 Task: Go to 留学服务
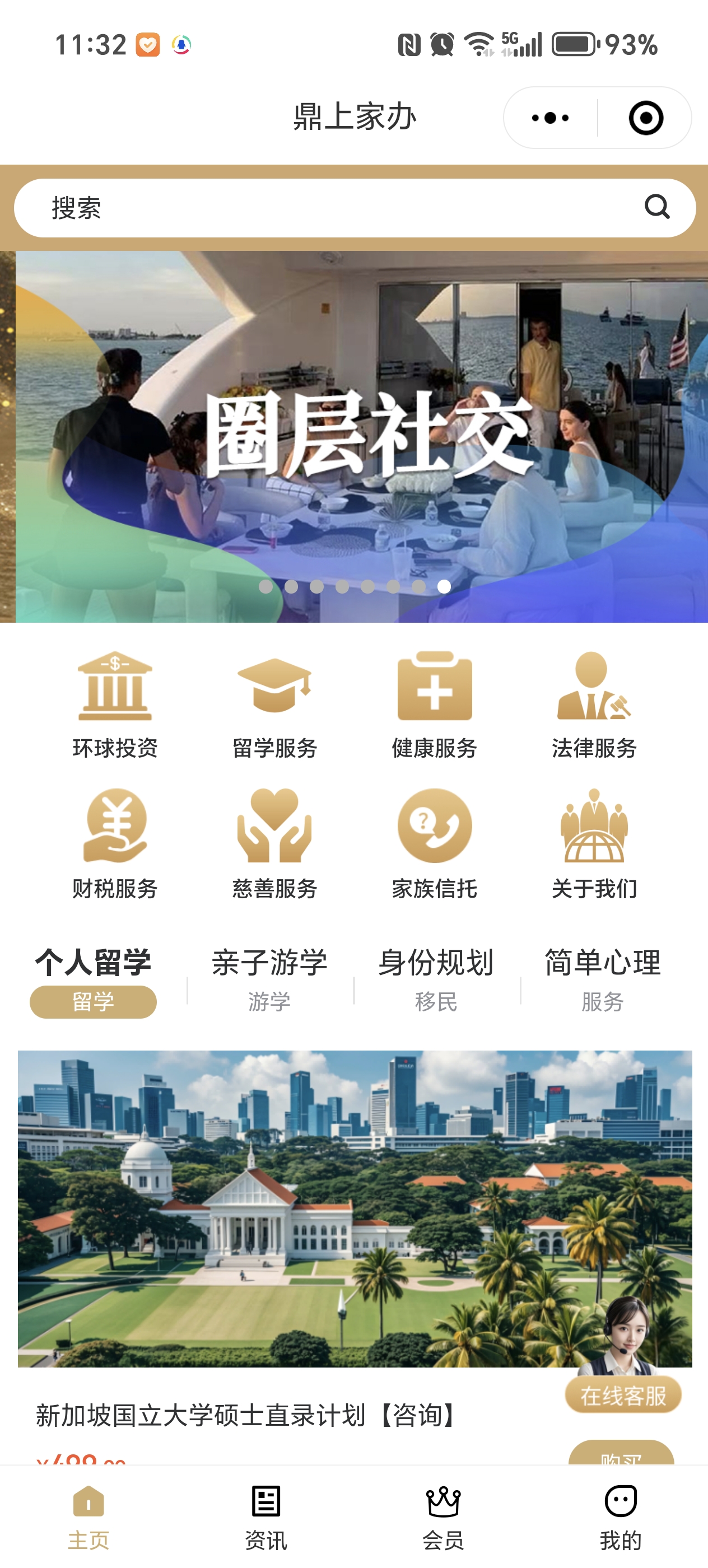click(274, 704)
